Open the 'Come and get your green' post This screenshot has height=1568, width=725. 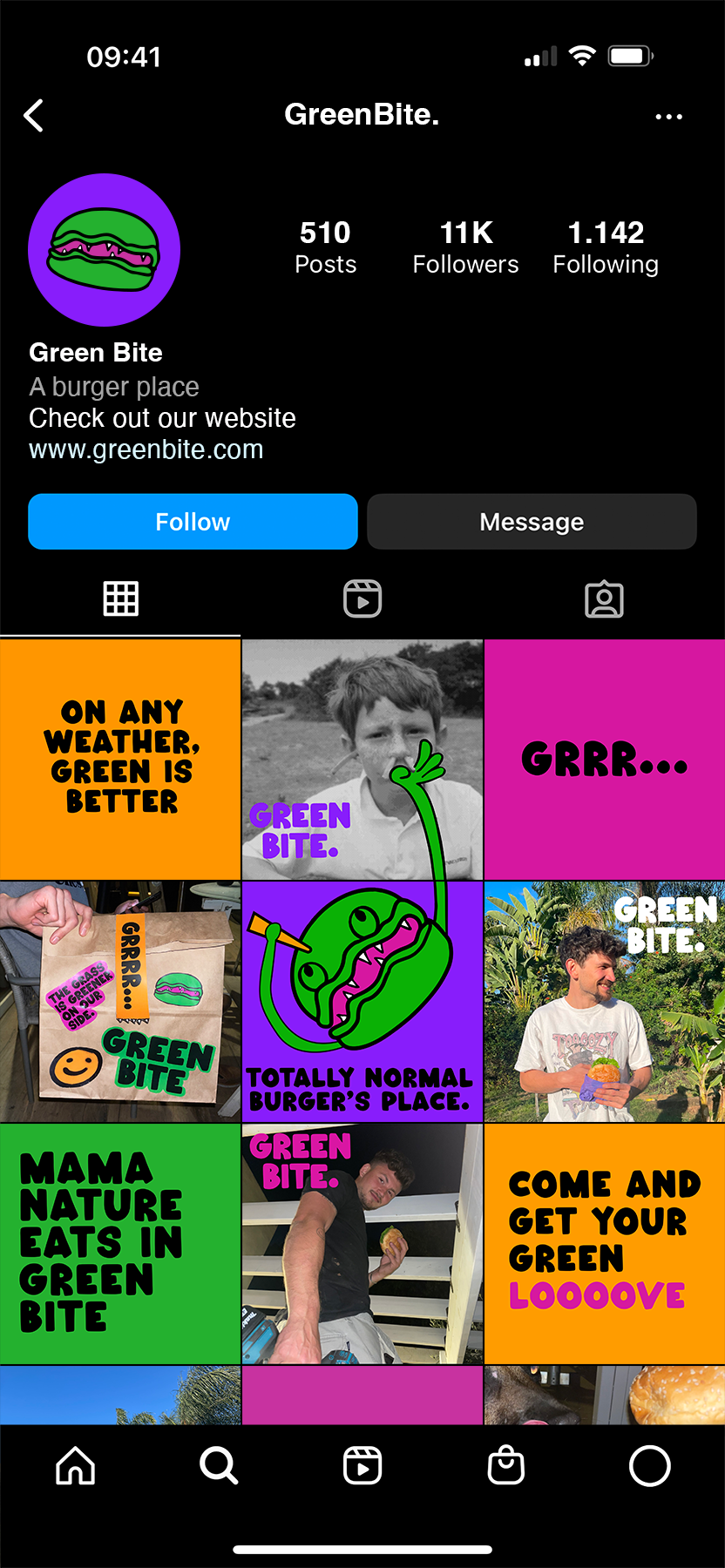pyautogui.click(x=604, y=1243)
